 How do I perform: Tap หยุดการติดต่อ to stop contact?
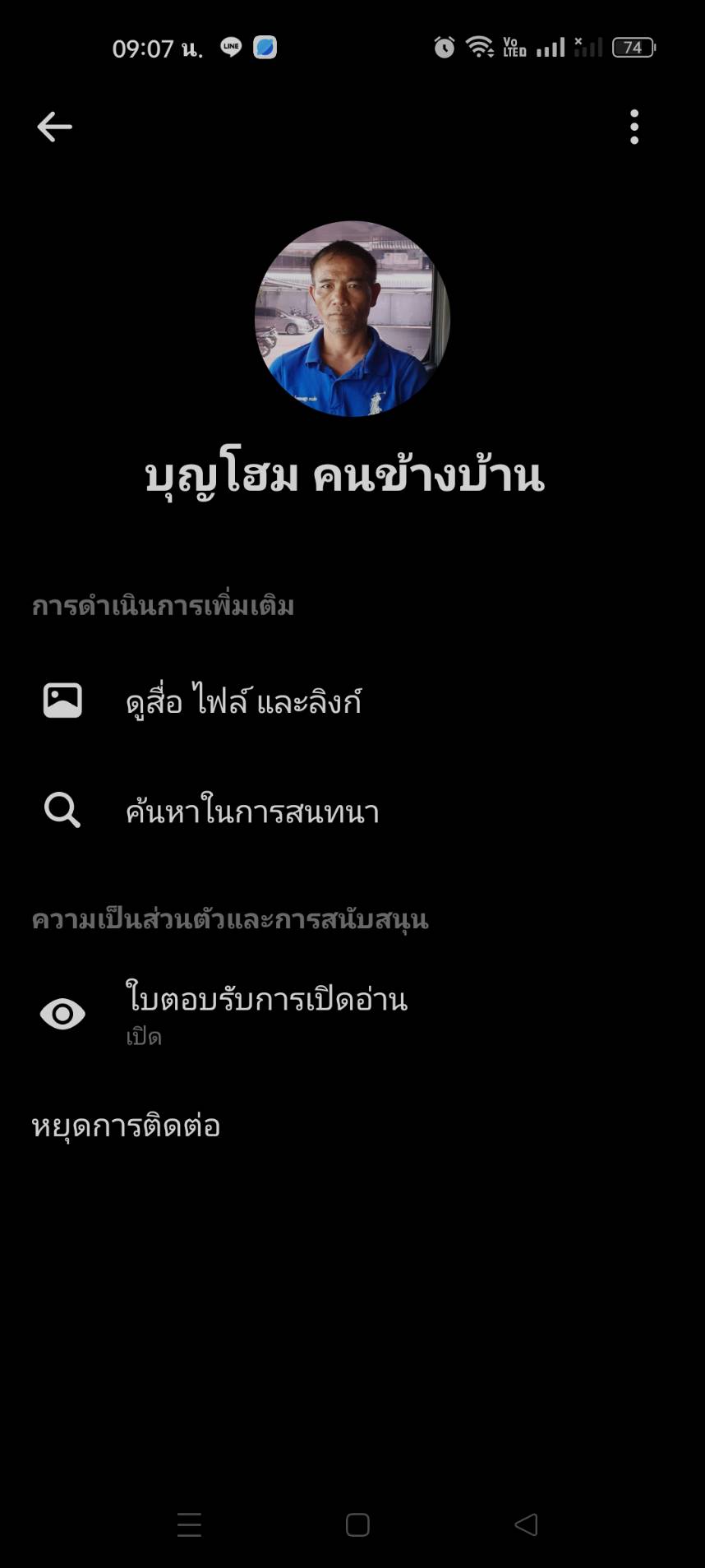pos(126,1126)
